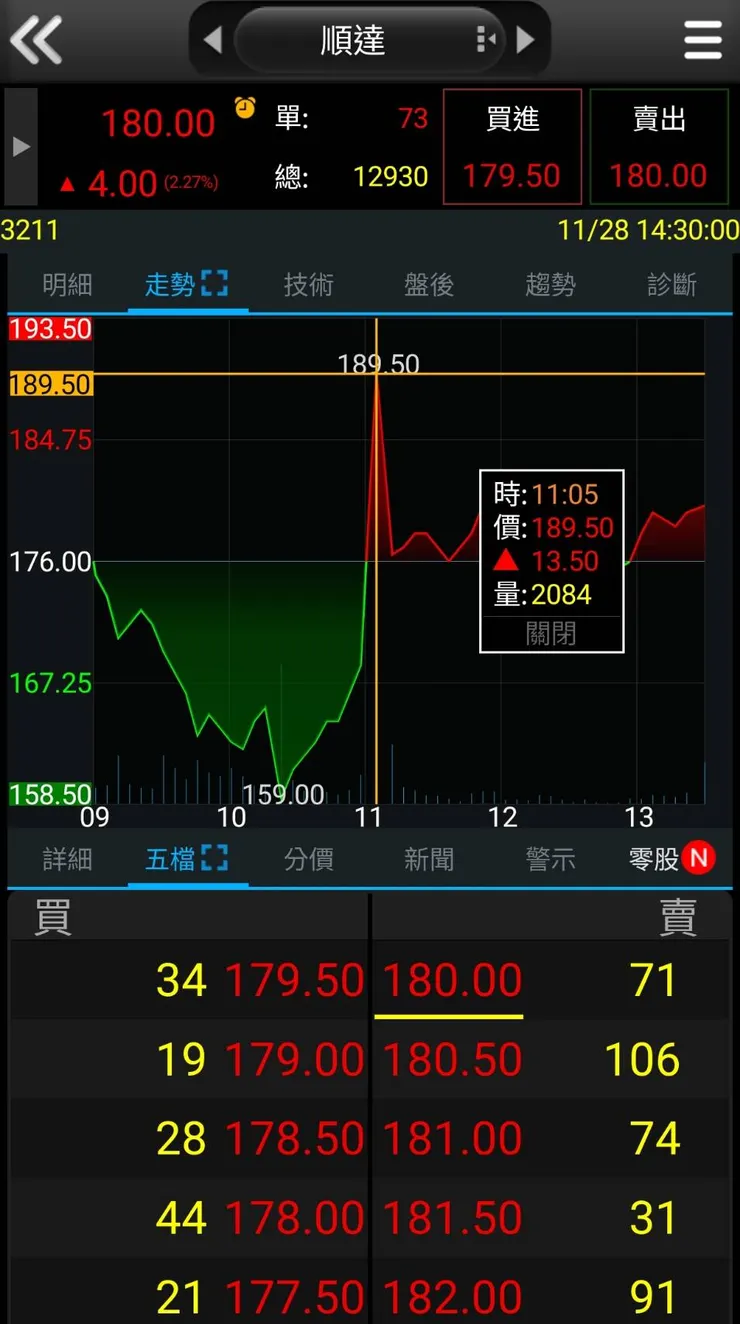Select the 警示 tab

click(x=550, y=859)
